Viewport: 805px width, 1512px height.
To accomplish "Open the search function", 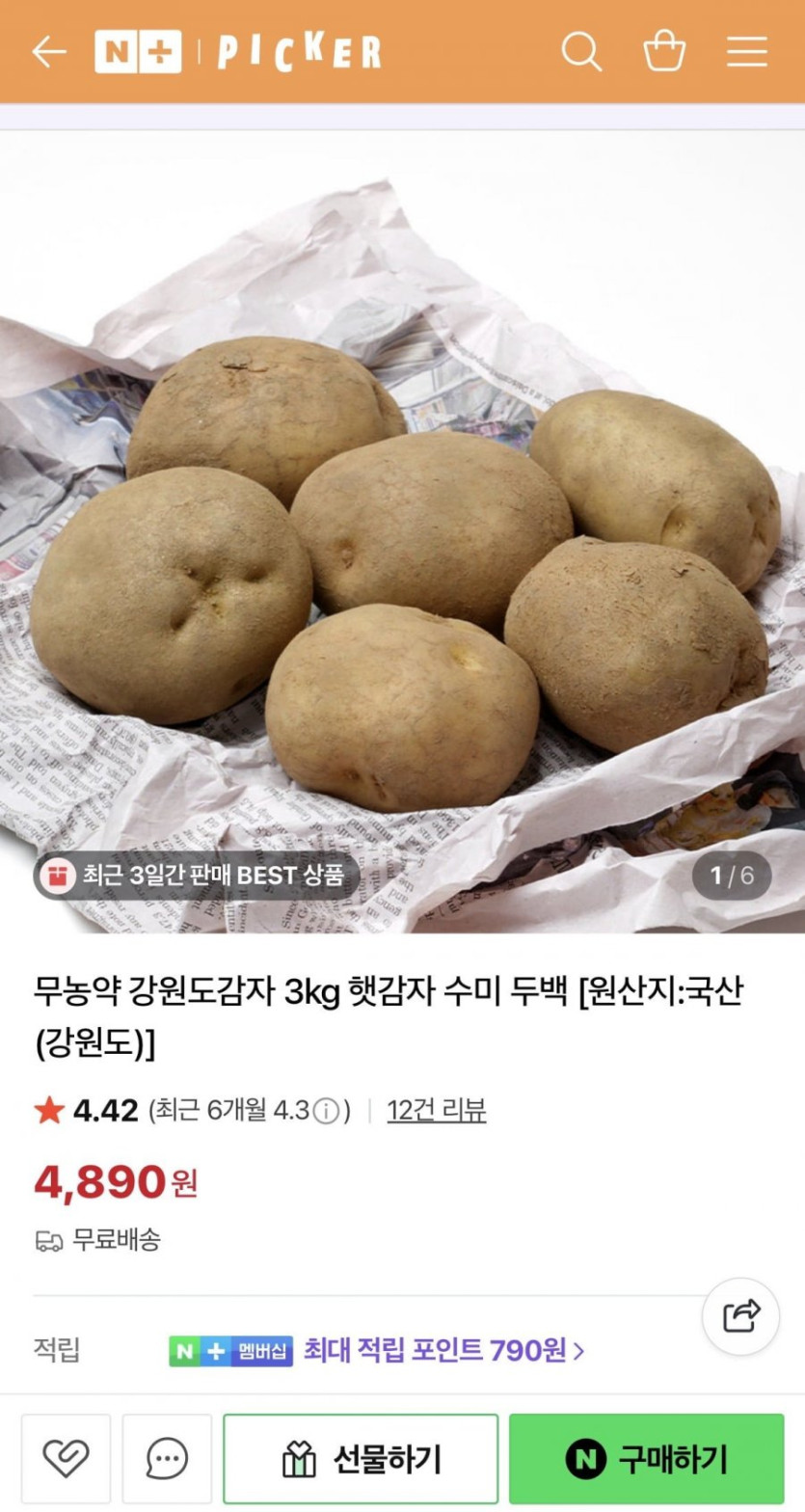I will [582, 53].
